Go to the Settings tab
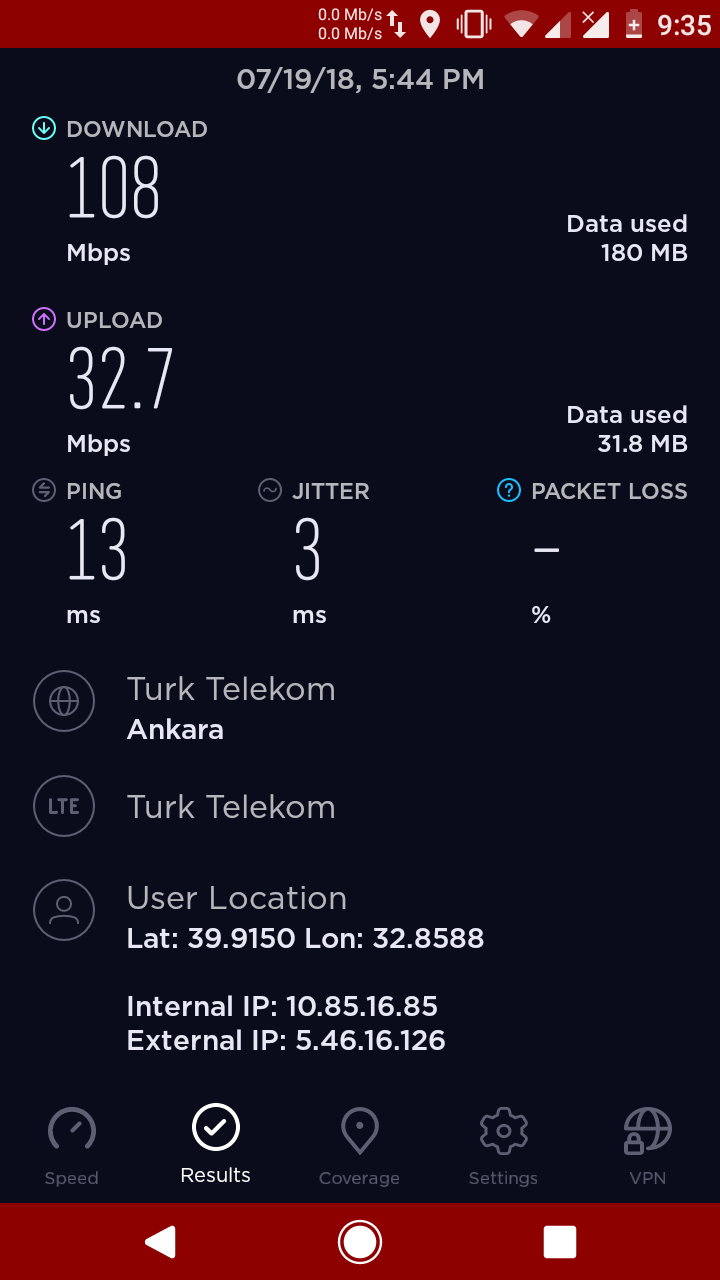 503,1146
